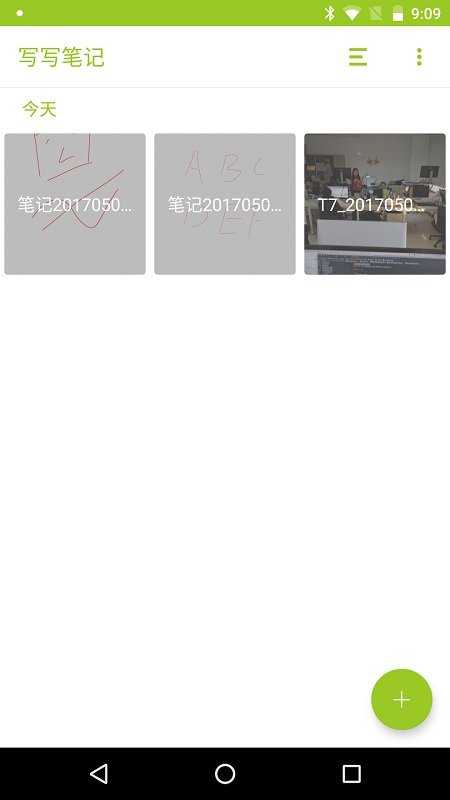Show recent apps with the square button

pos(351,773)
